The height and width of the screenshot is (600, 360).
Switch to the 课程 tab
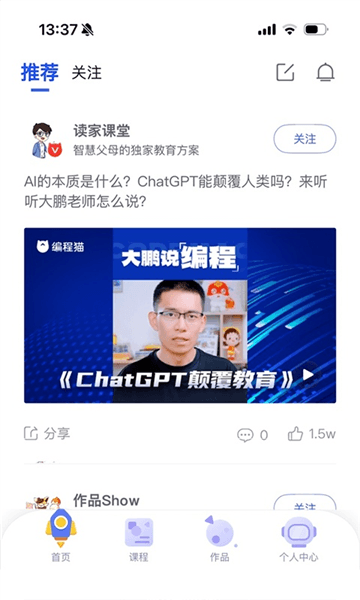coord(139,540)
